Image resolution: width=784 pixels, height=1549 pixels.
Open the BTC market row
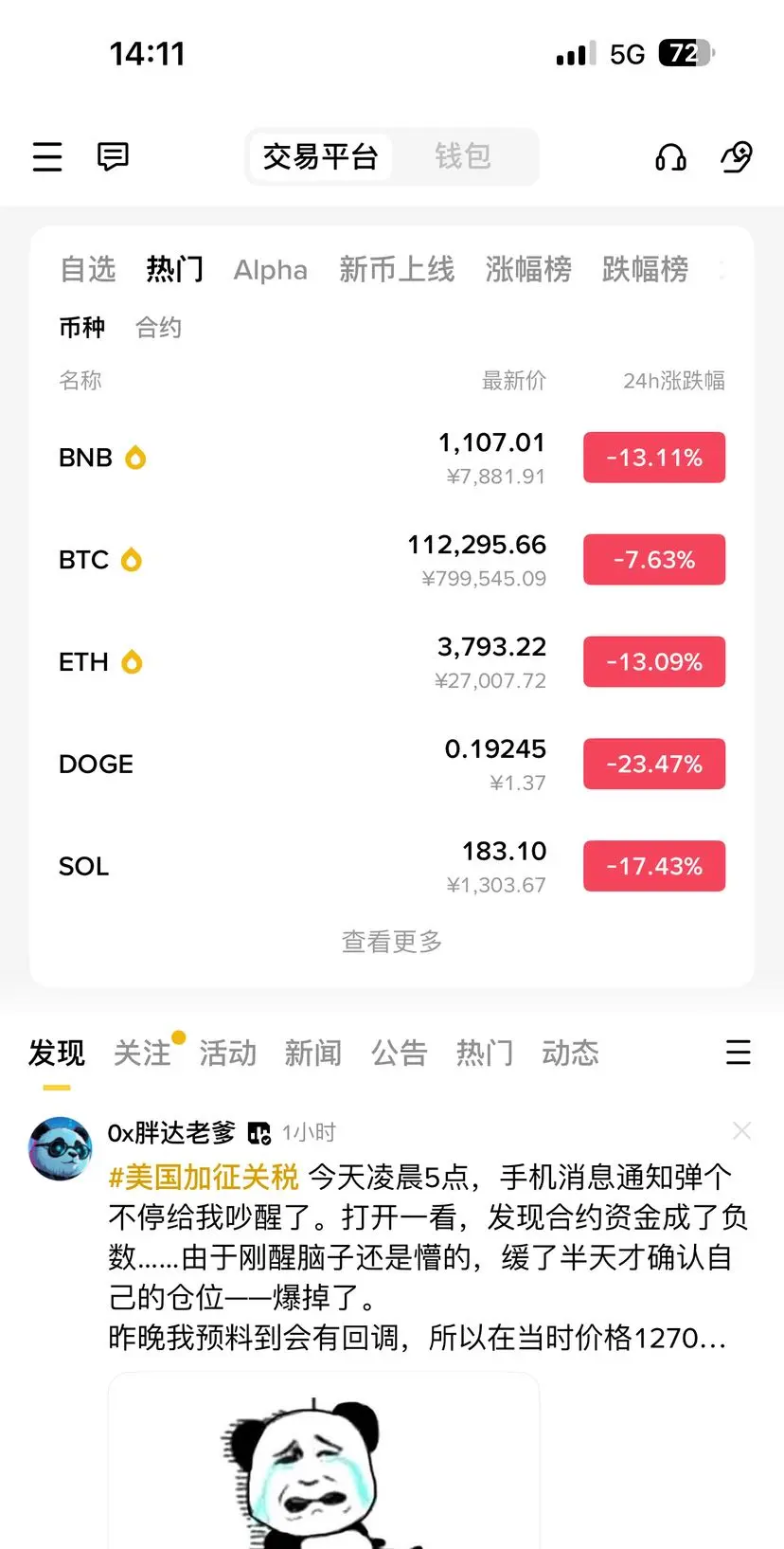tap(284, 560)
